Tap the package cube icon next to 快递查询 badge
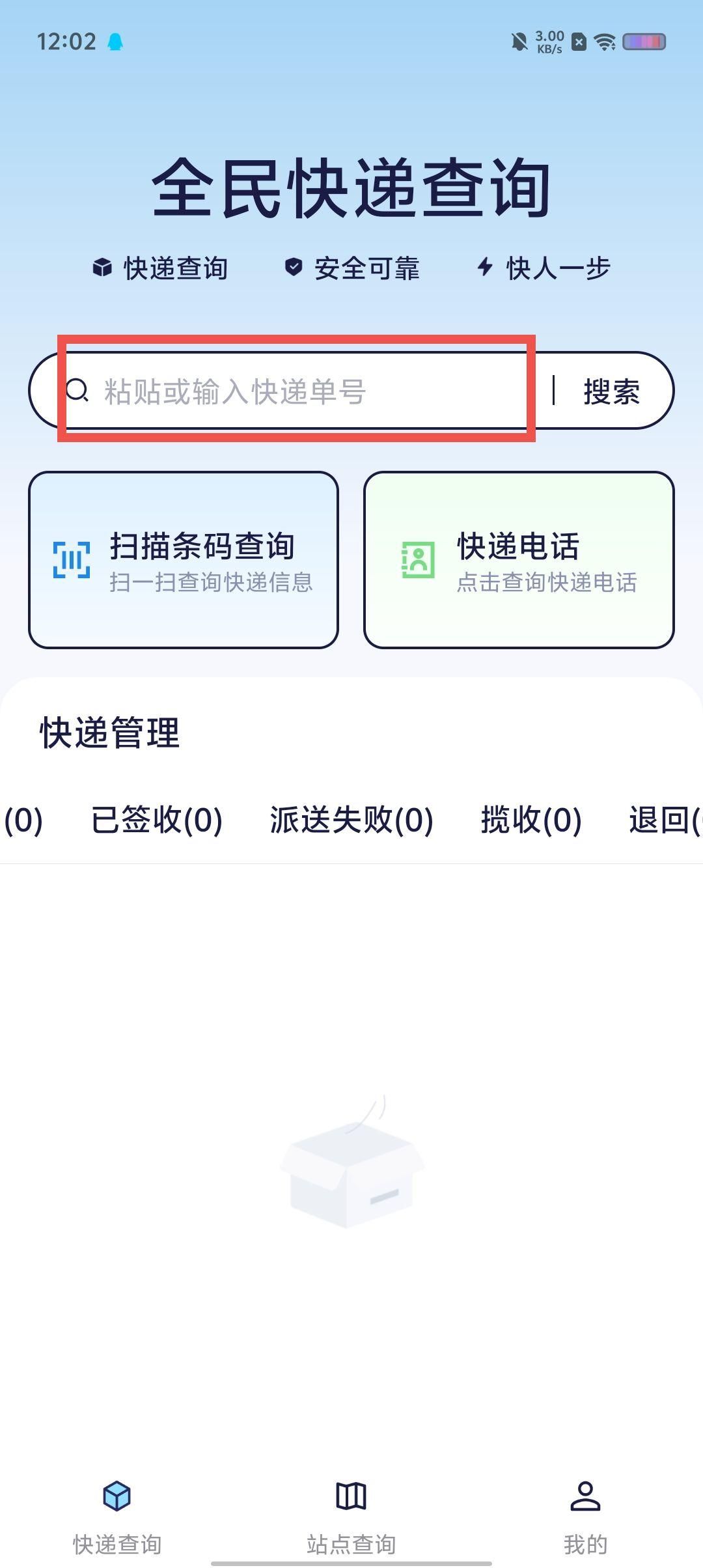 pos(103,266)
